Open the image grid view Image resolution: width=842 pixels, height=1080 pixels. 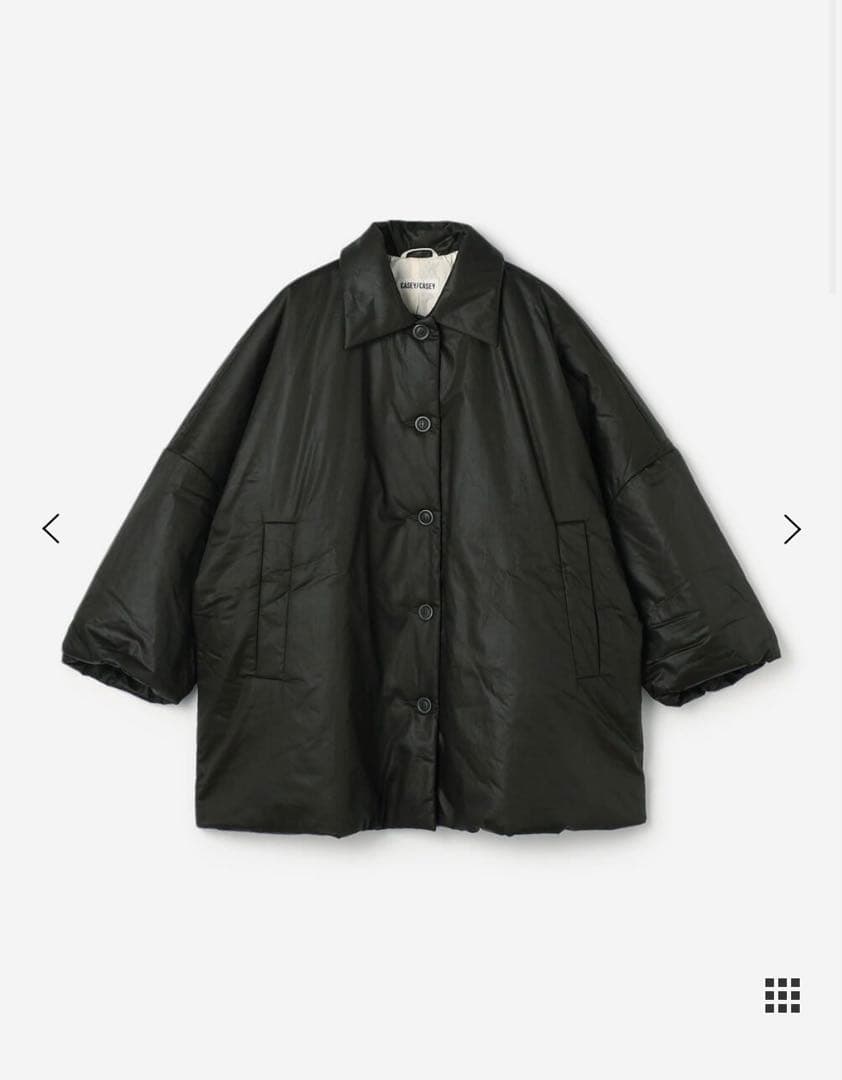[x=782, y=995]
